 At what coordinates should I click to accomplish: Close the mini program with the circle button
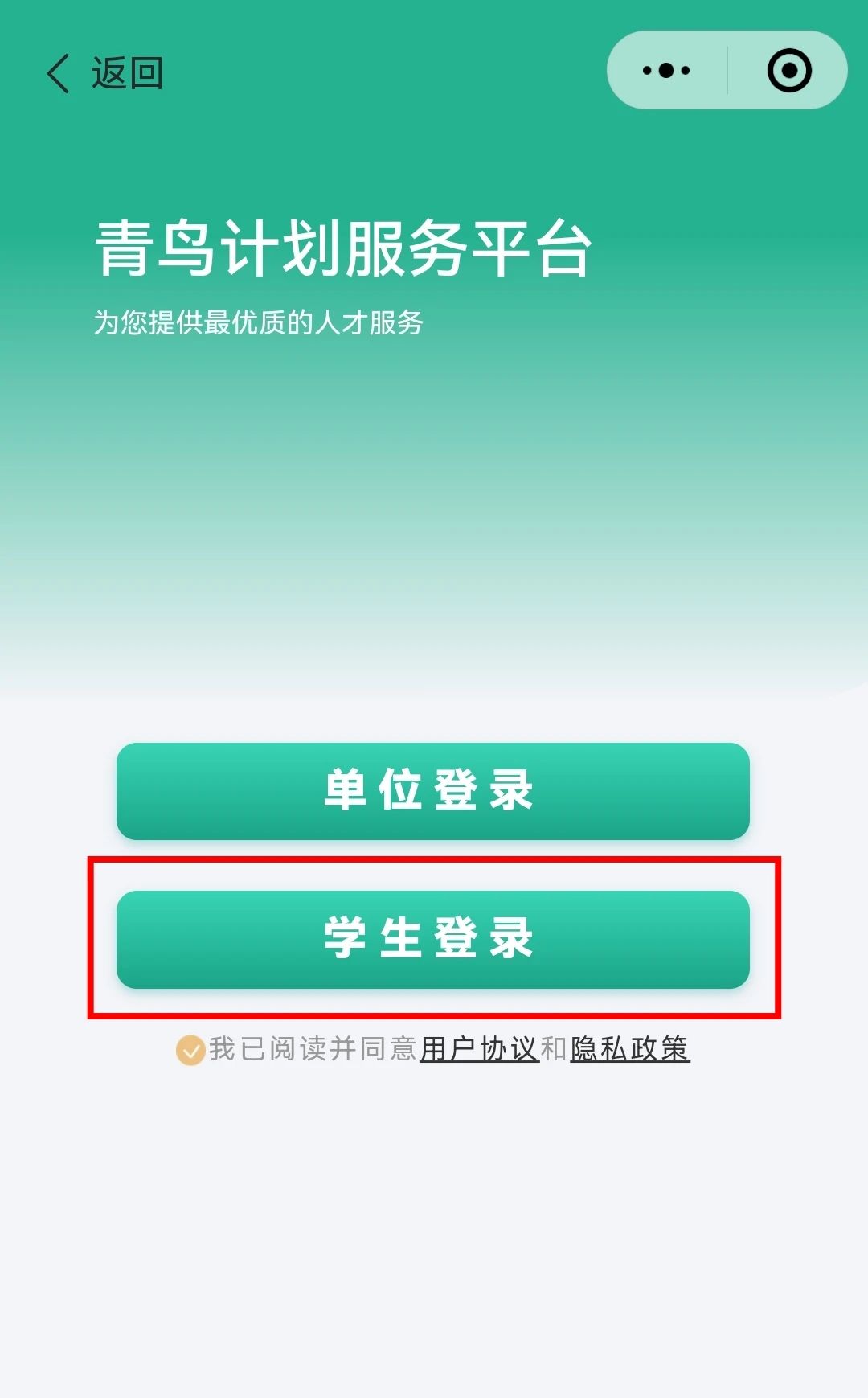tap(789, 71)
